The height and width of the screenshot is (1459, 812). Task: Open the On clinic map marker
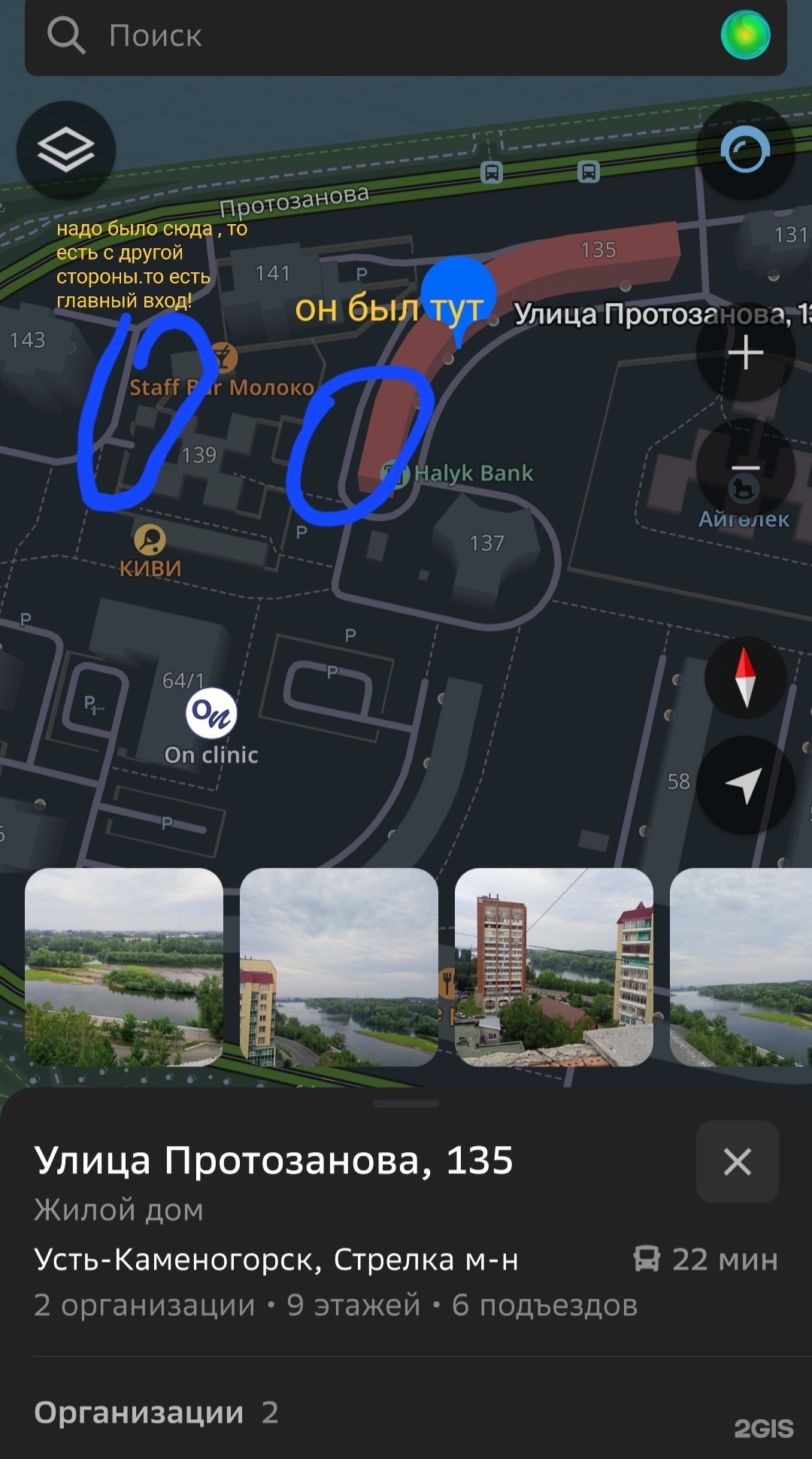211,714
